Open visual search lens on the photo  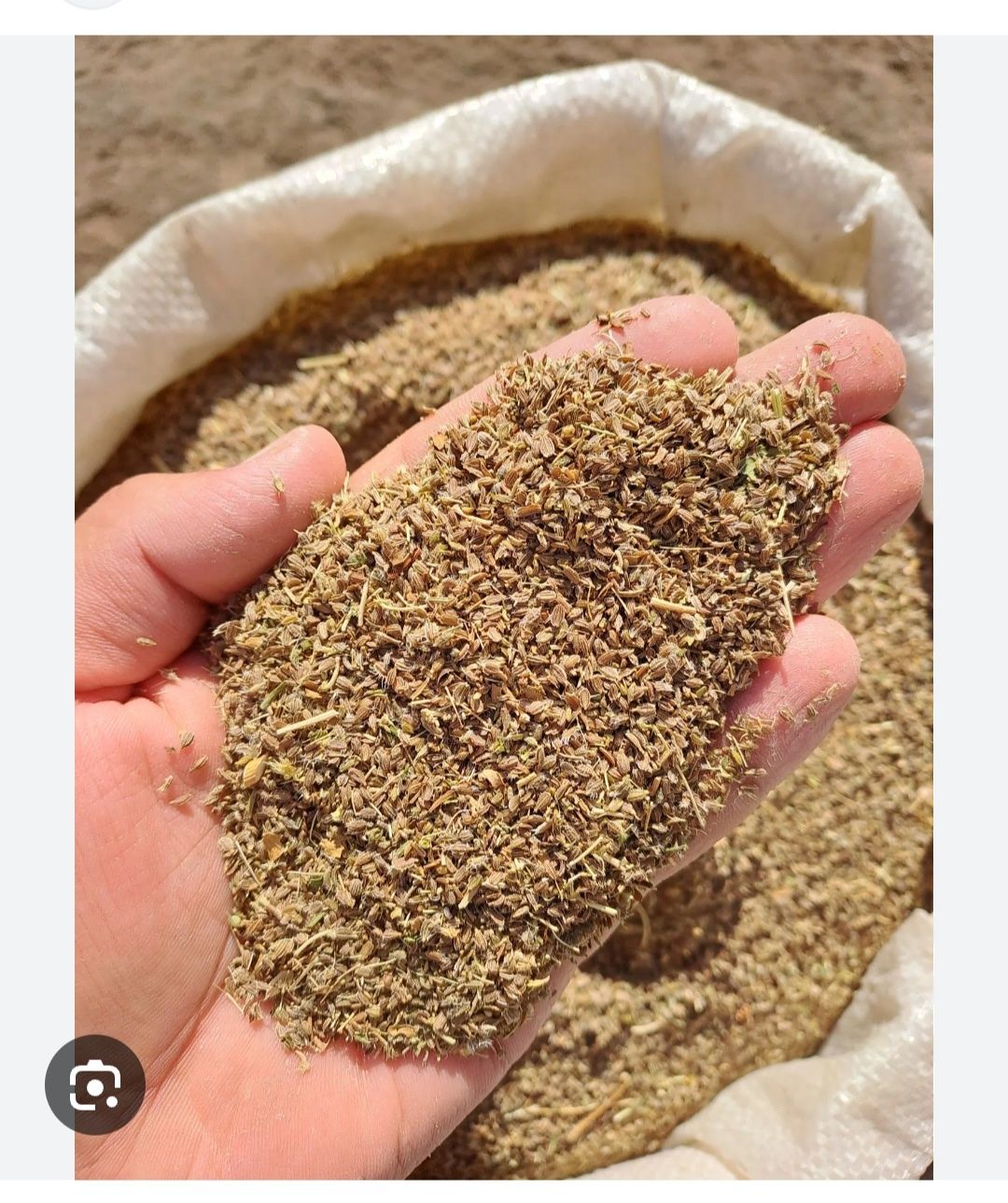[95, 1084]
